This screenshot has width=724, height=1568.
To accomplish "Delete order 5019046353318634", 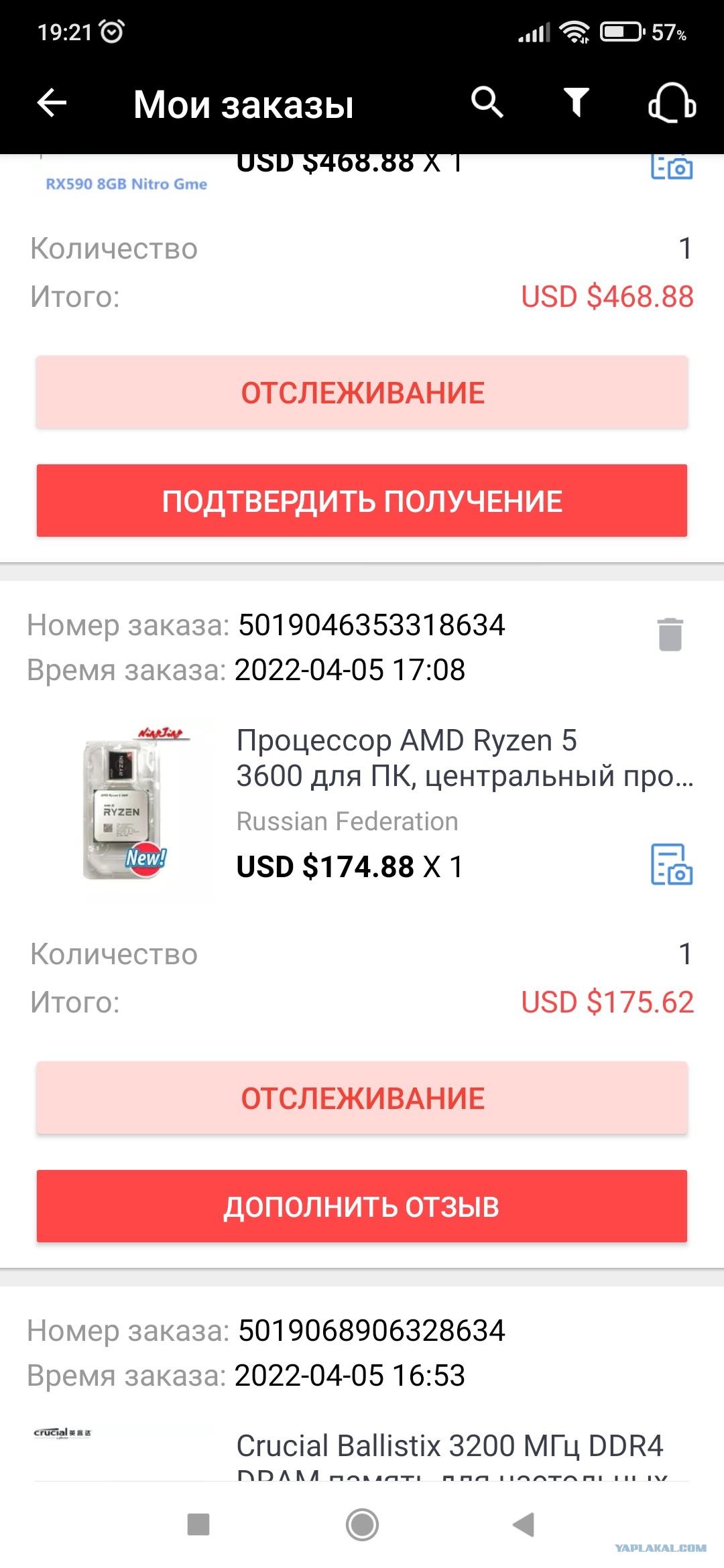I will pyautogui.click(x=670, y=634).
